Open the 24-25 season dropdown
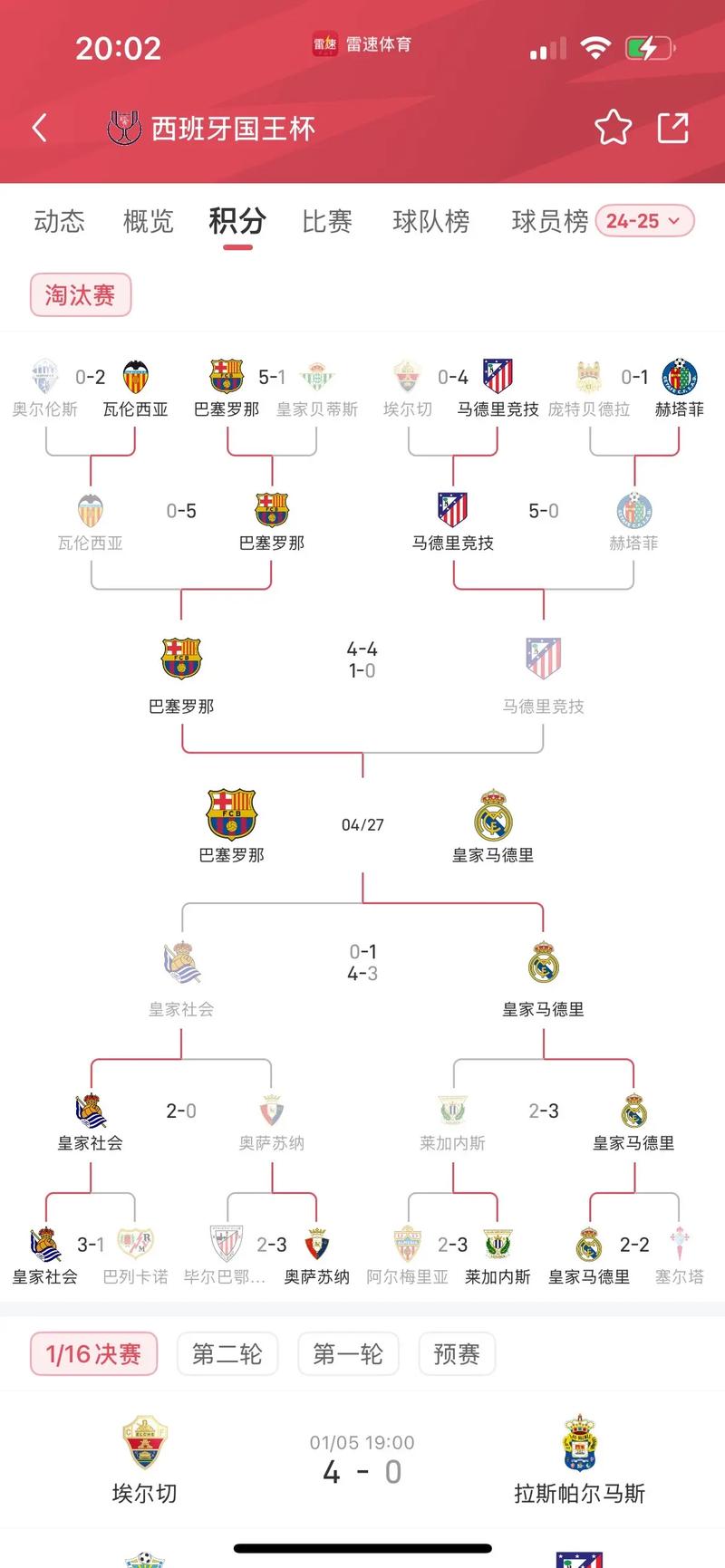 pyautogui.click(x=644, y=221)
